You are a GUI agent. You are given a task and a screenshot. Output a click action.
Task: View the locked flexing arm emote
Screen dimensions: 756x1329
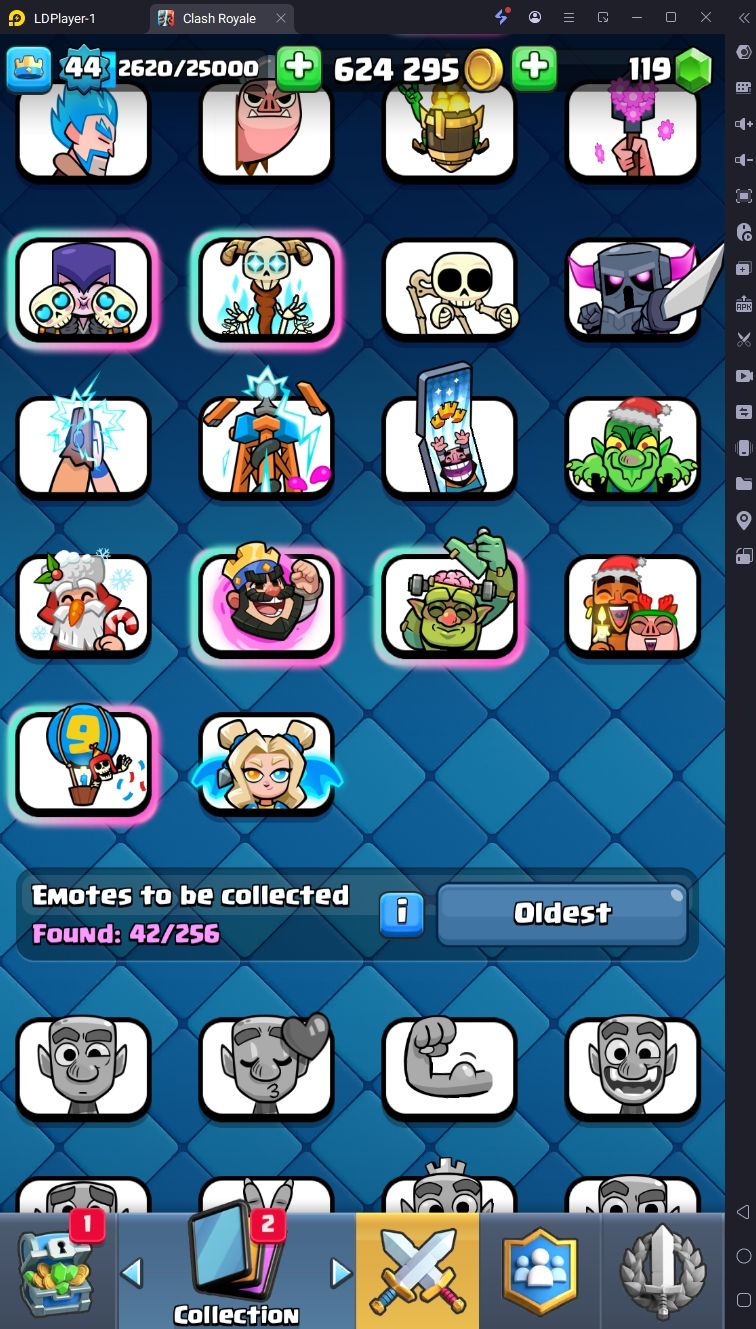tap(450, 1066)
